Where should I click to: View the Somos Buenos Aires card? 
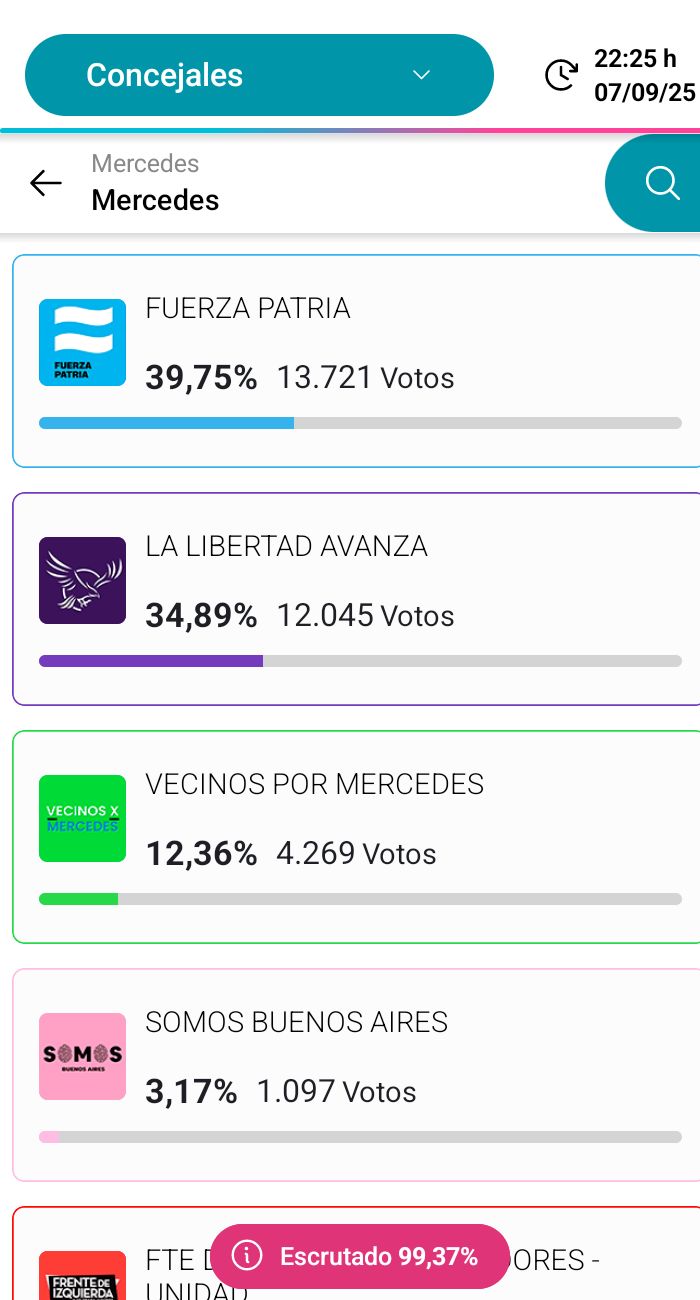(356, 1075)
